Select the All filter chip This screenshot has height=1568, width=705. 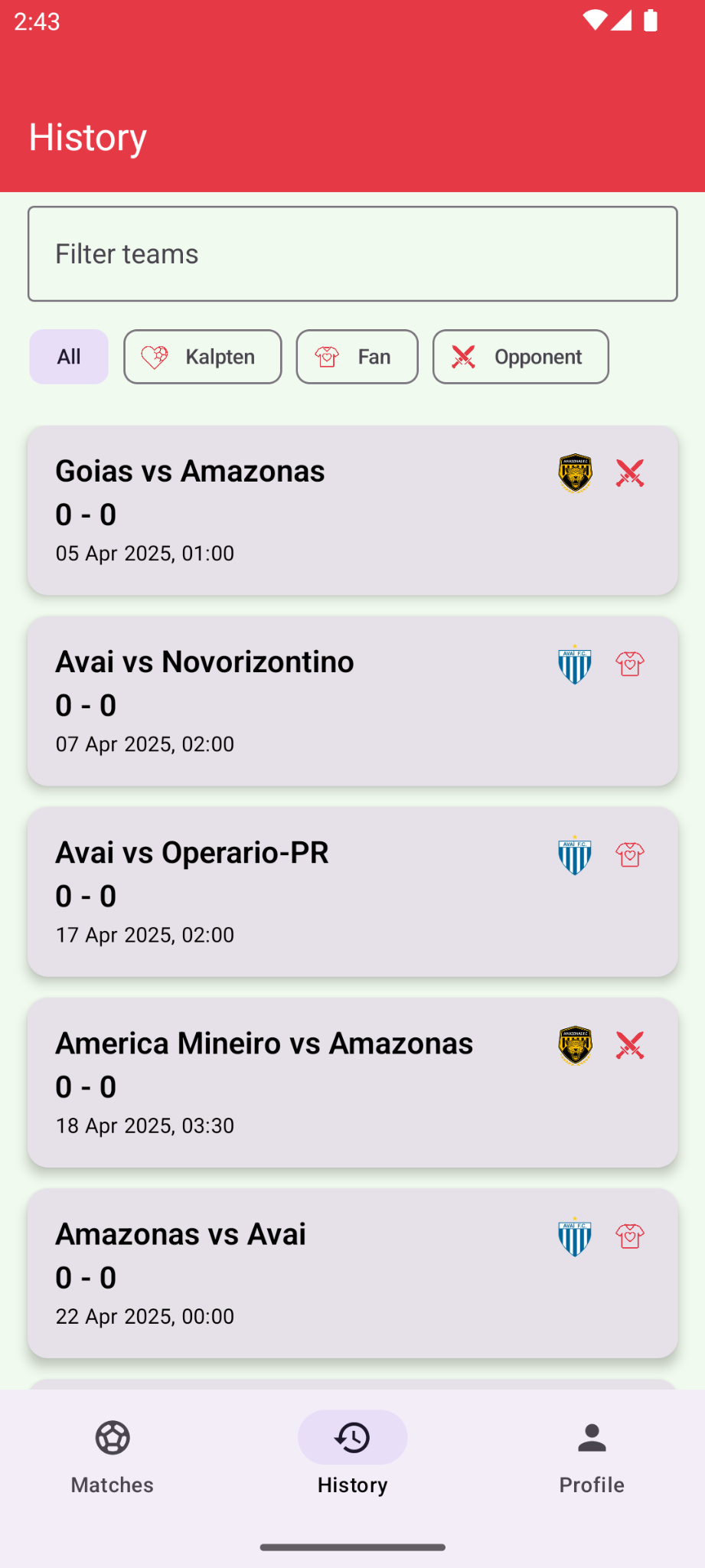click(69, 357)
